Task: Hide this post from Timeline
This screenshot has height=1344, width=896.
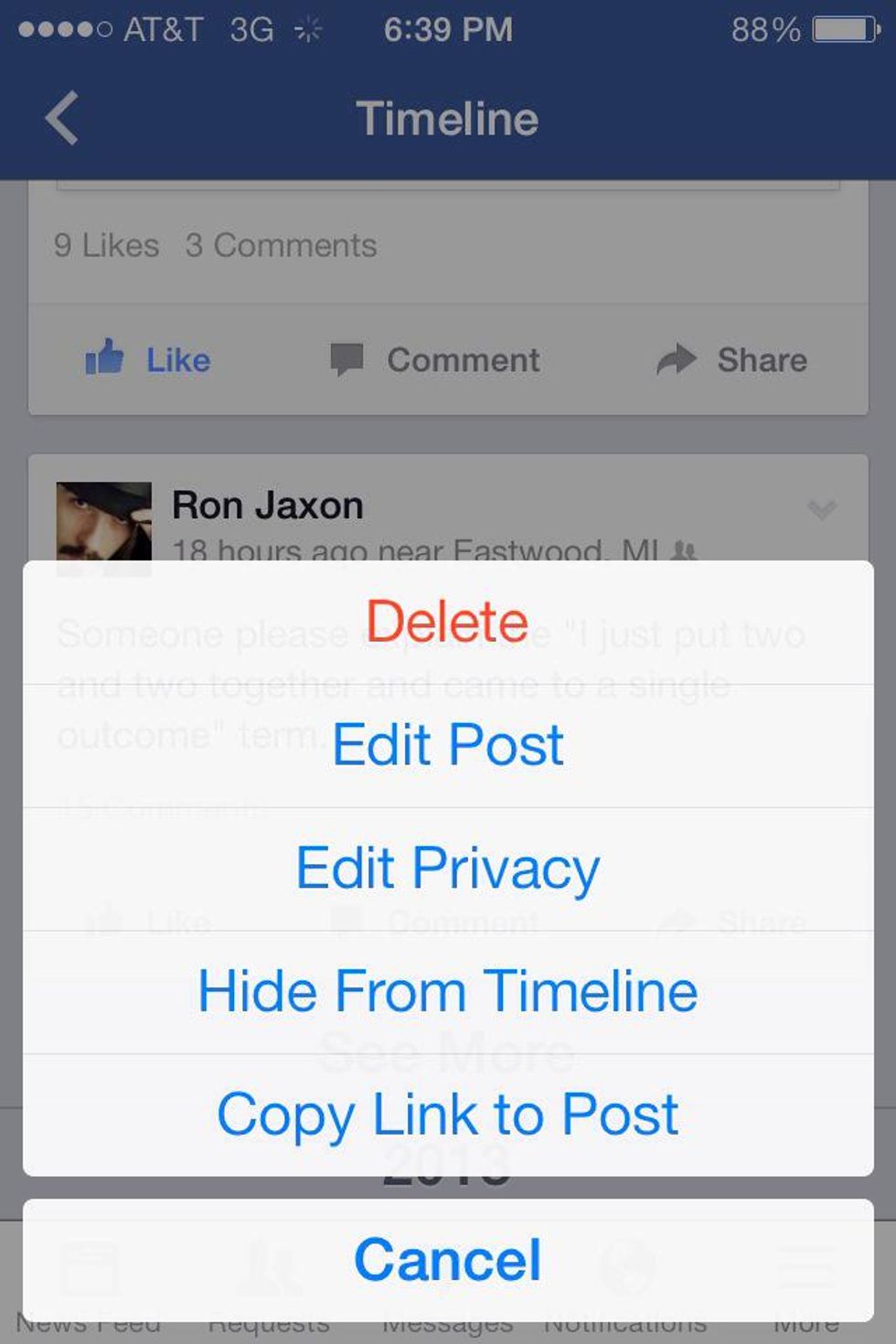Action: coord(447,991)
